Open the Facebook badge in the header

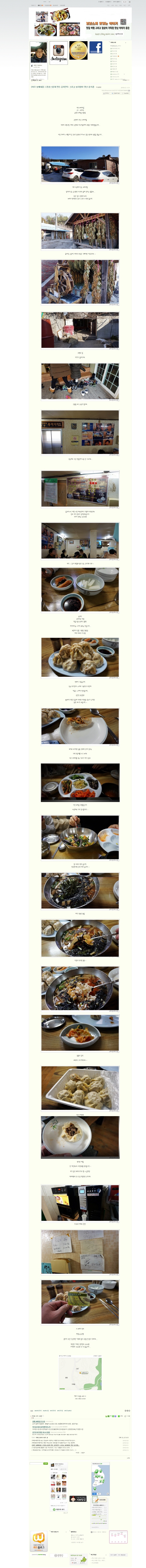click(95, 49)
